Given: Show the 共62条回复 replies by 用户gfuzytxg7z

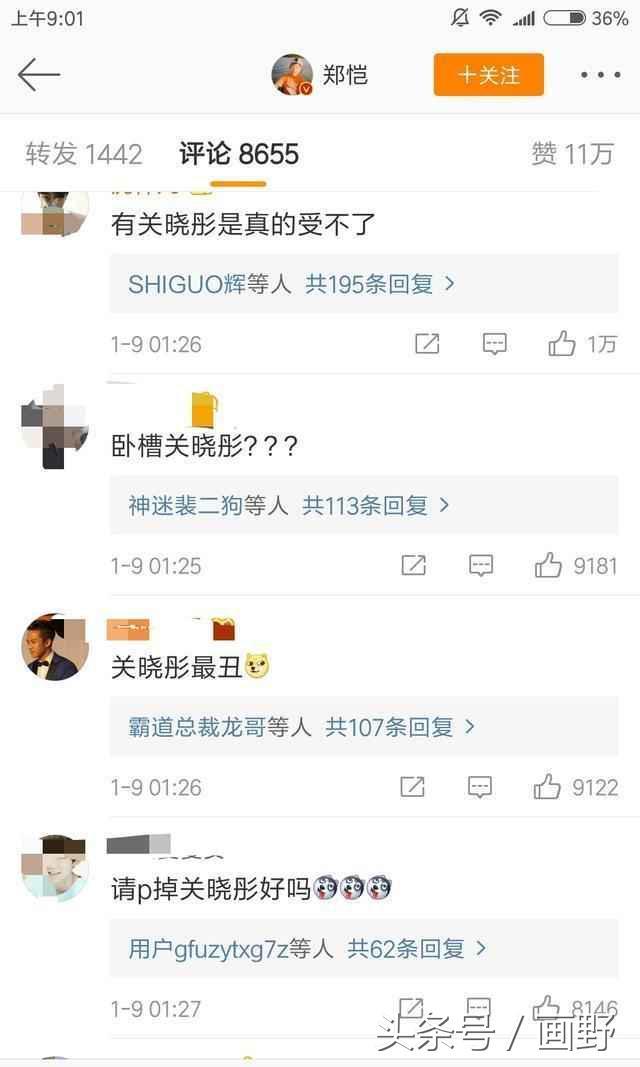Looking at the screenshot, I should [307, 948].
